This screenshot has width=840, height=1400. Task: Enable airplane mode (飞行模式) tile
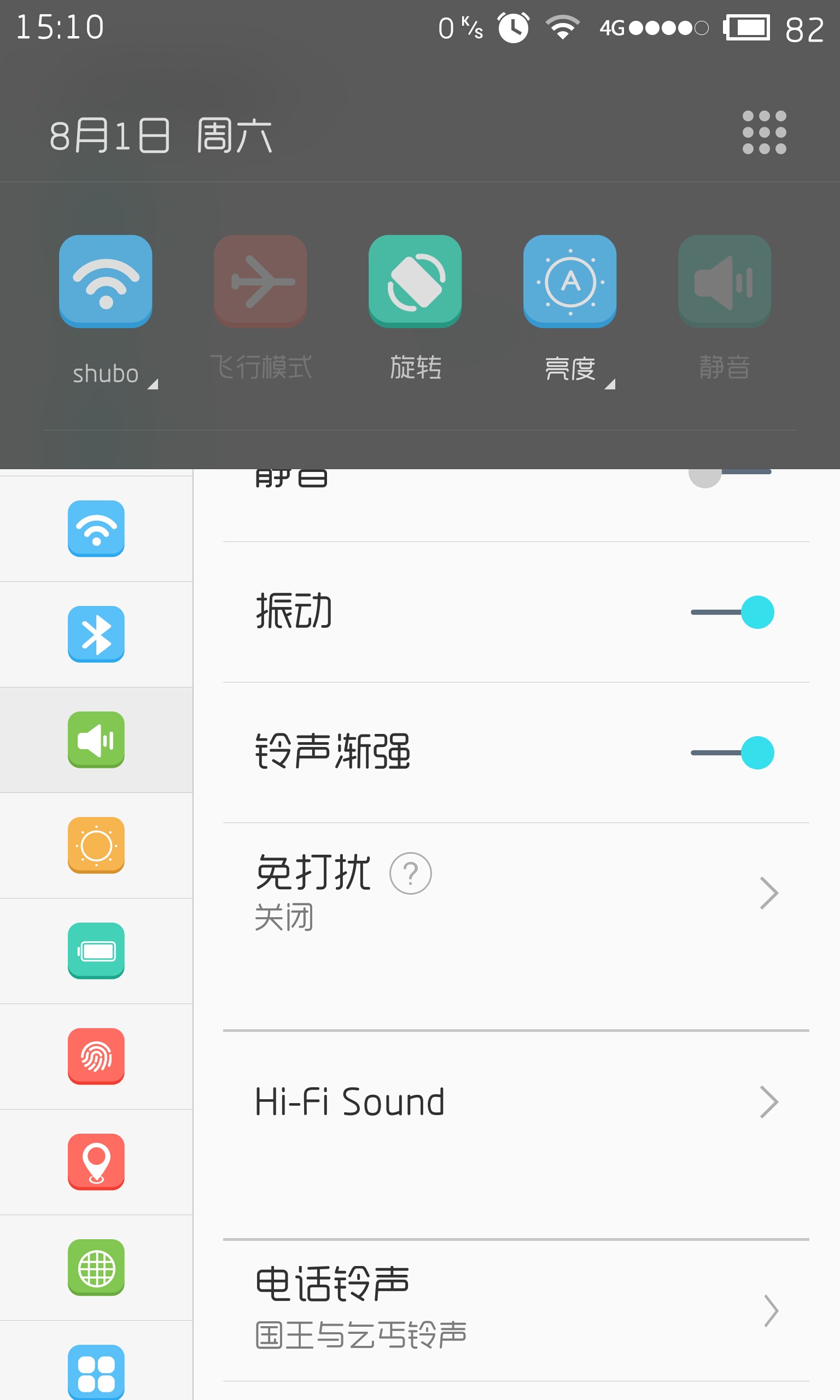[x=260, y=281]
